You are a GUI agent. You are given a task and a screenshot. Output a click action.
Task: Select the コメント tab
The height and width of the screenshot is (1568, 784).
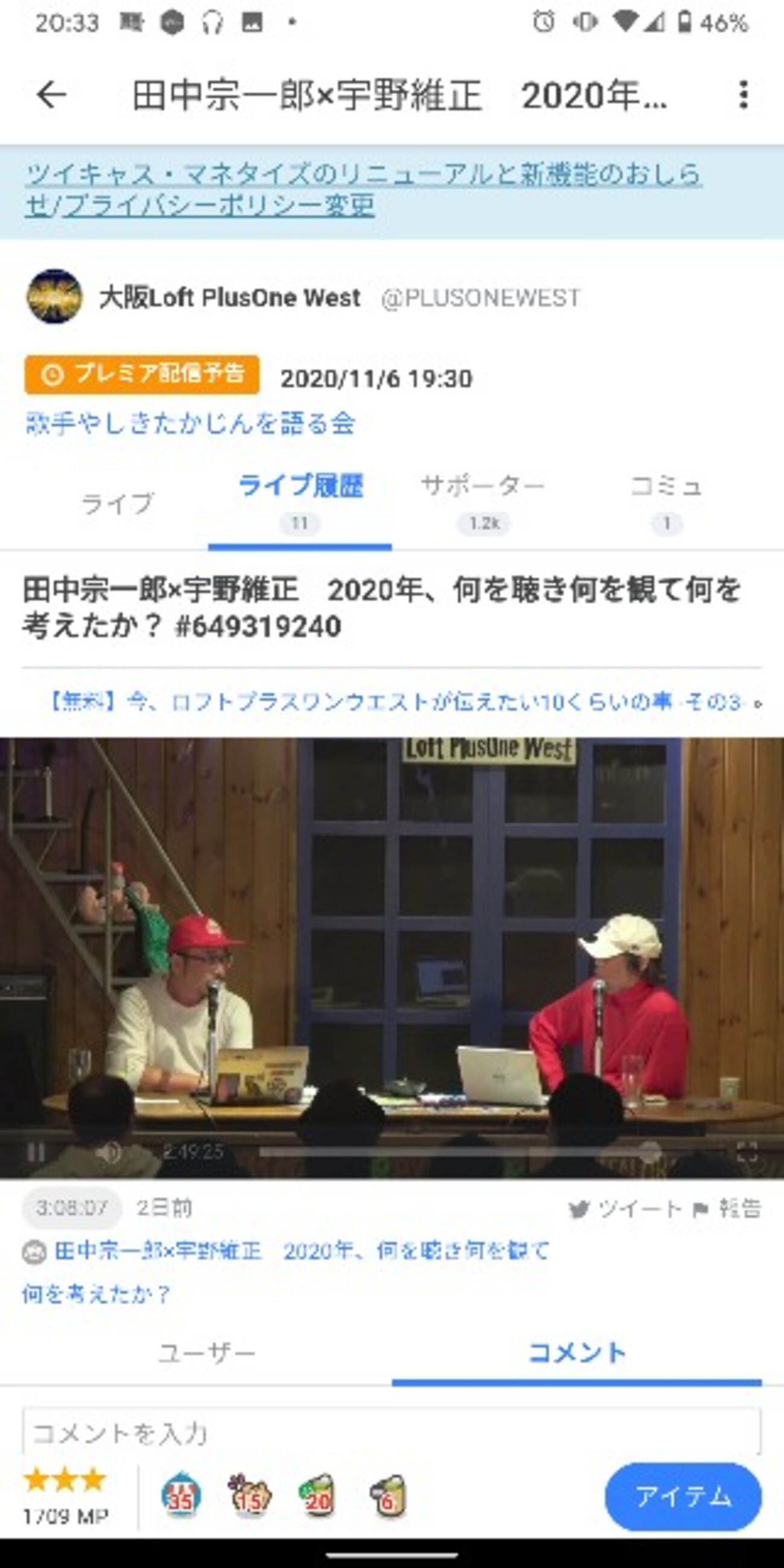577,1353
